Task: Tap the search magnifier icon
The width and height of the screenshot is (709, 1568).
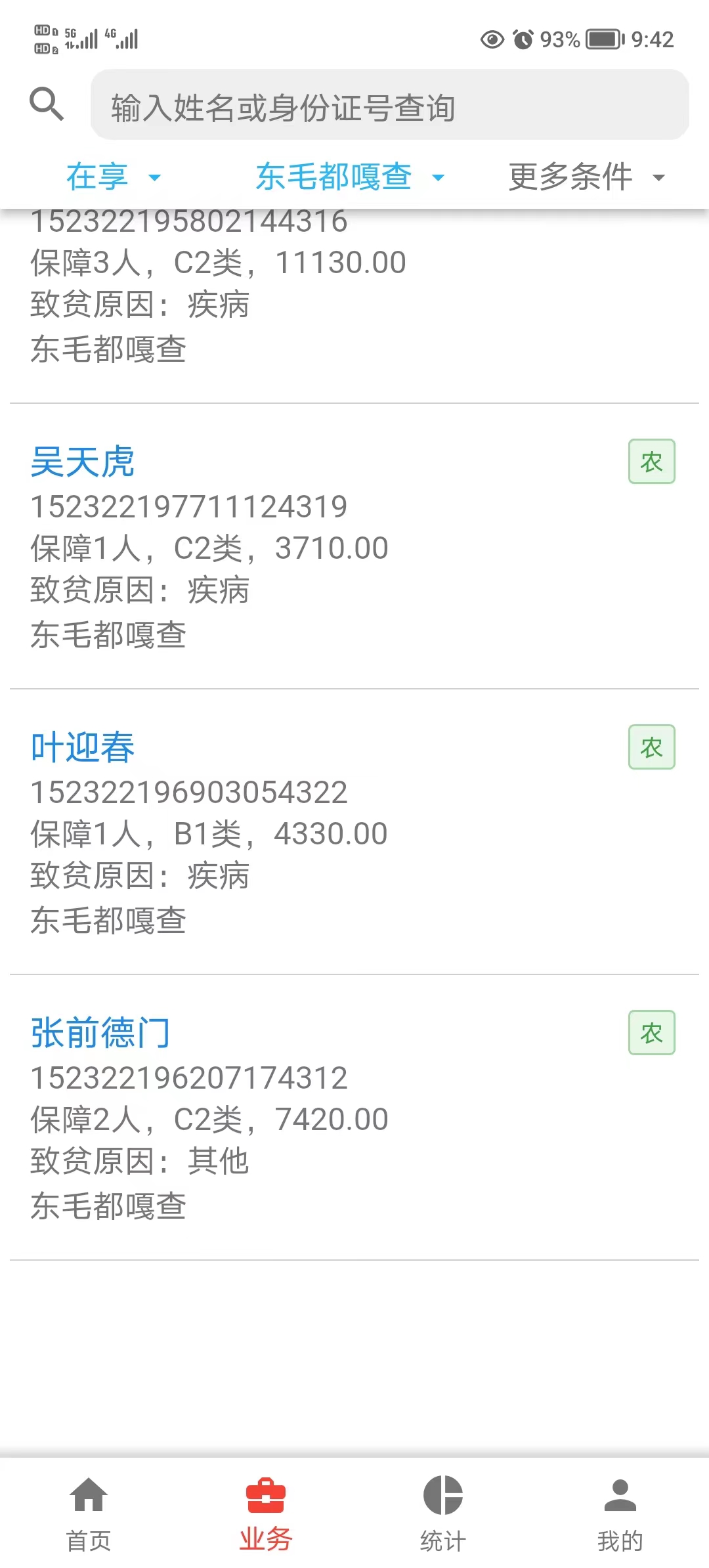Action: [47, 104]
